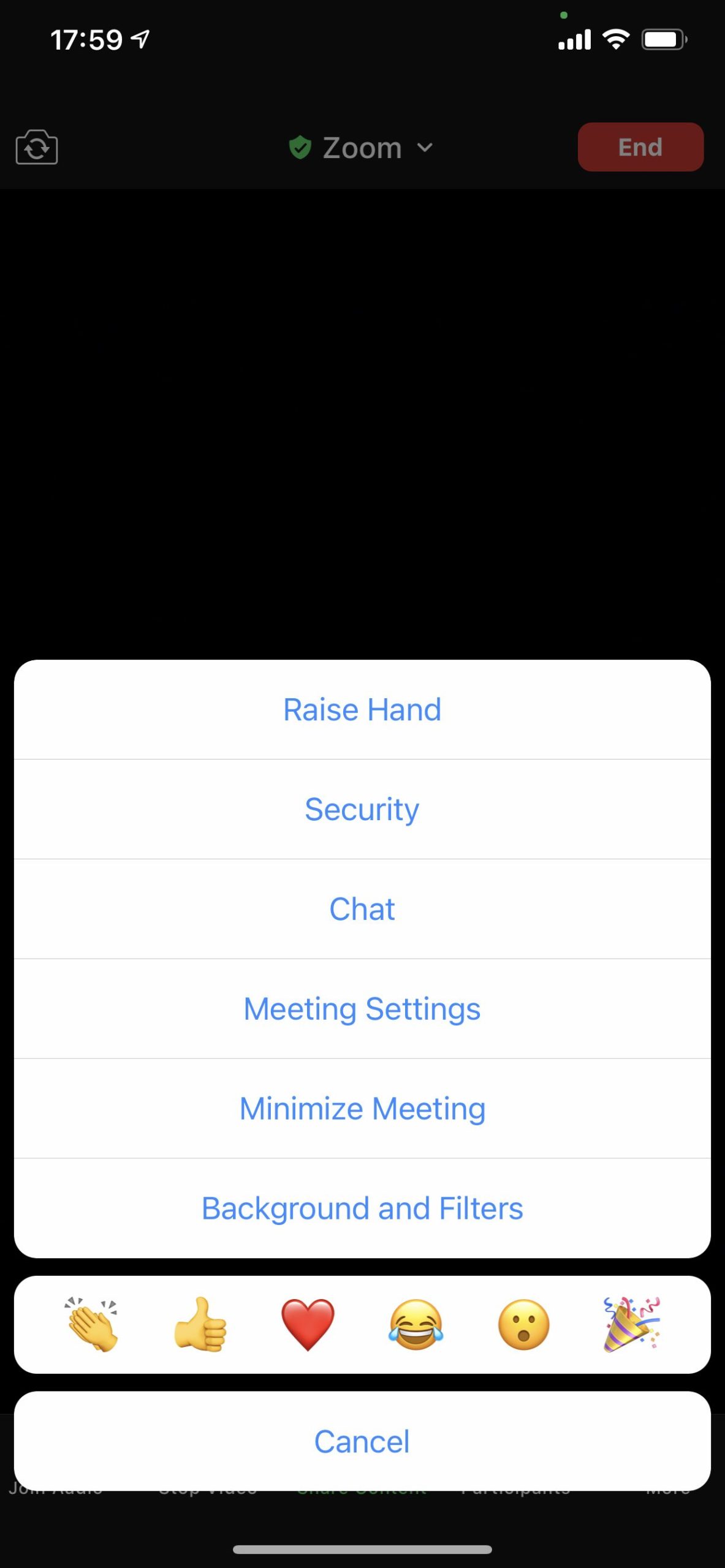This screenshot has width=725, height=1568.
Task: Go to Meeting Settings
Action: pos(362,1009)
